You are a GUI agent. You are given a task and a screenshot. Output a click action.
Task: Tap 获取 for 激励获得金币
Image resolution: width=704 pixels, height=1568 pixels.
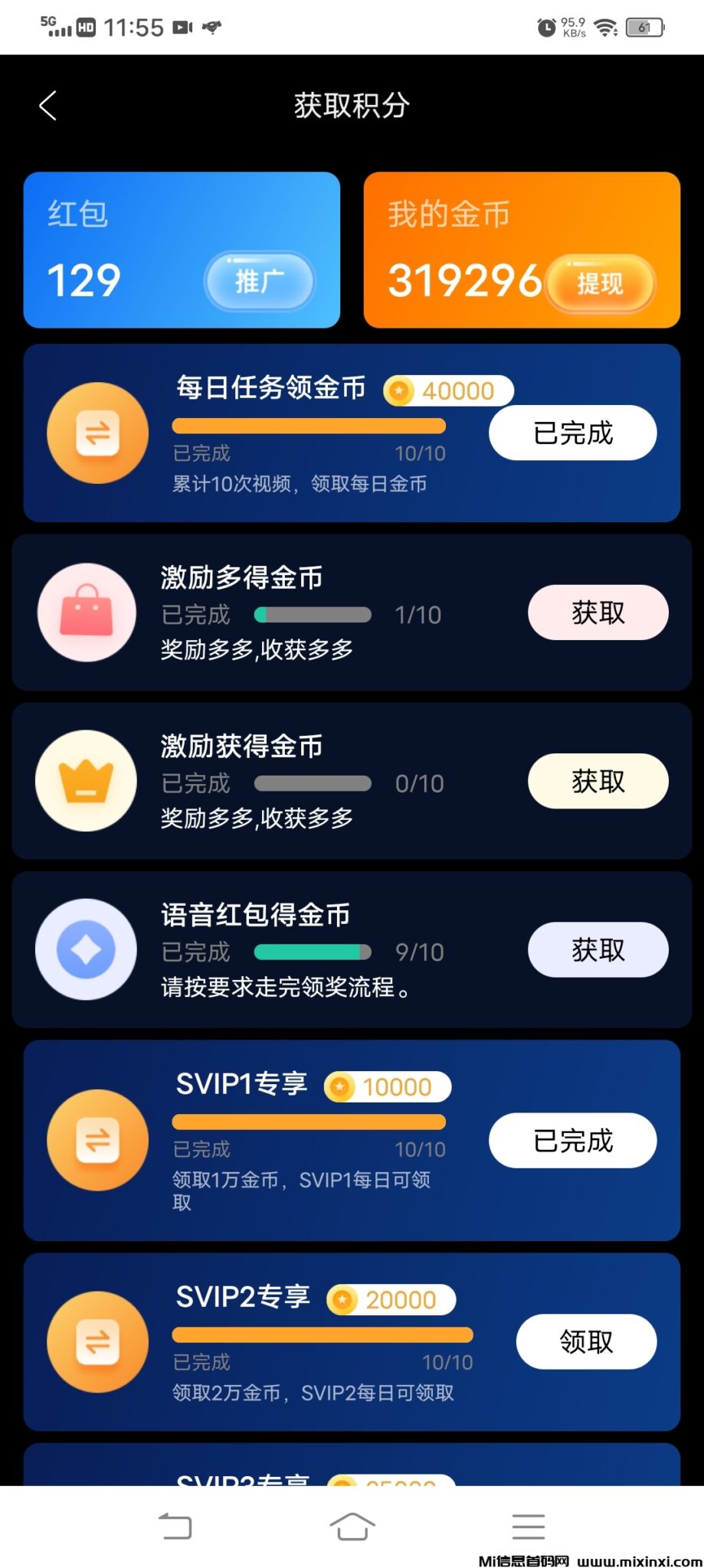[598, 781]
